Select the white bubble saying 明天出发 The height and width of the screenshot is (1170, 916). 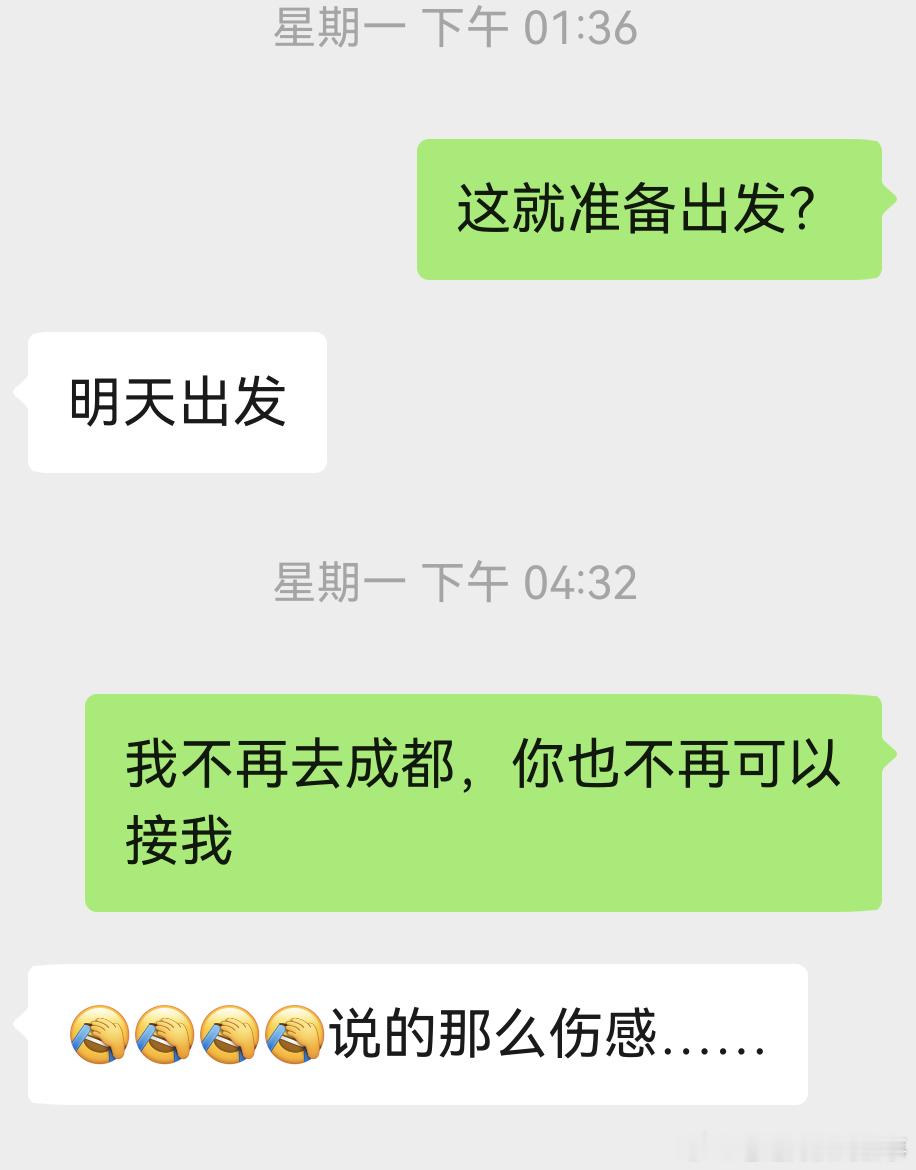tap(177, 400)
